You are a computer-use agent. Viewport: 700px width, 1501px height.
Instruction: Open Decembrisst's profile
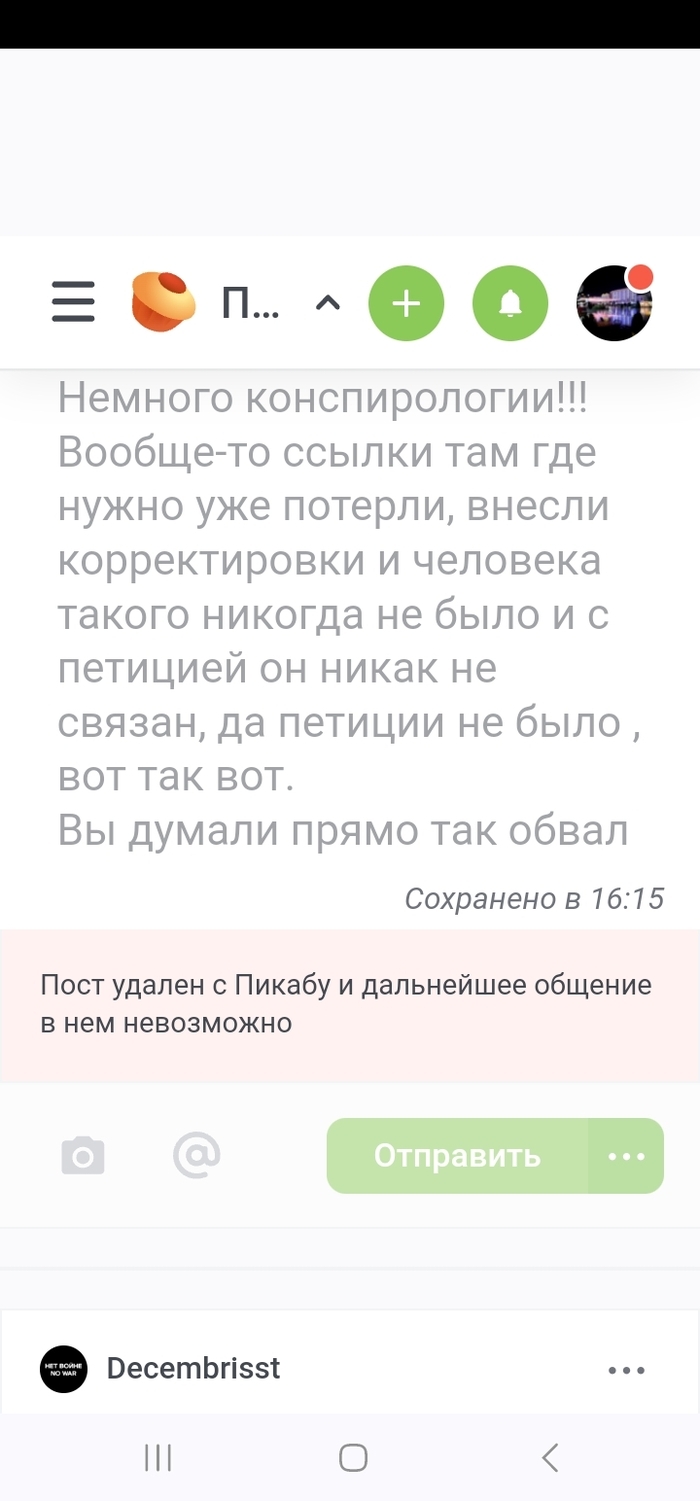(x=193, y=1368)
